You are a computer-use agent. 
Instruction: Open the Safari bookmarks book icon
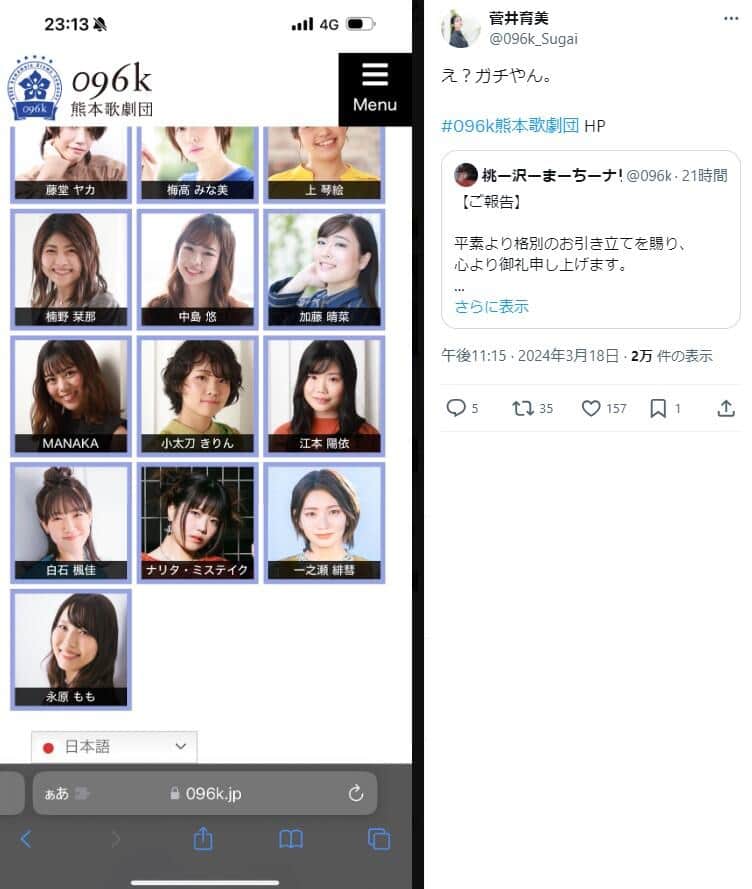coord(291,839)
